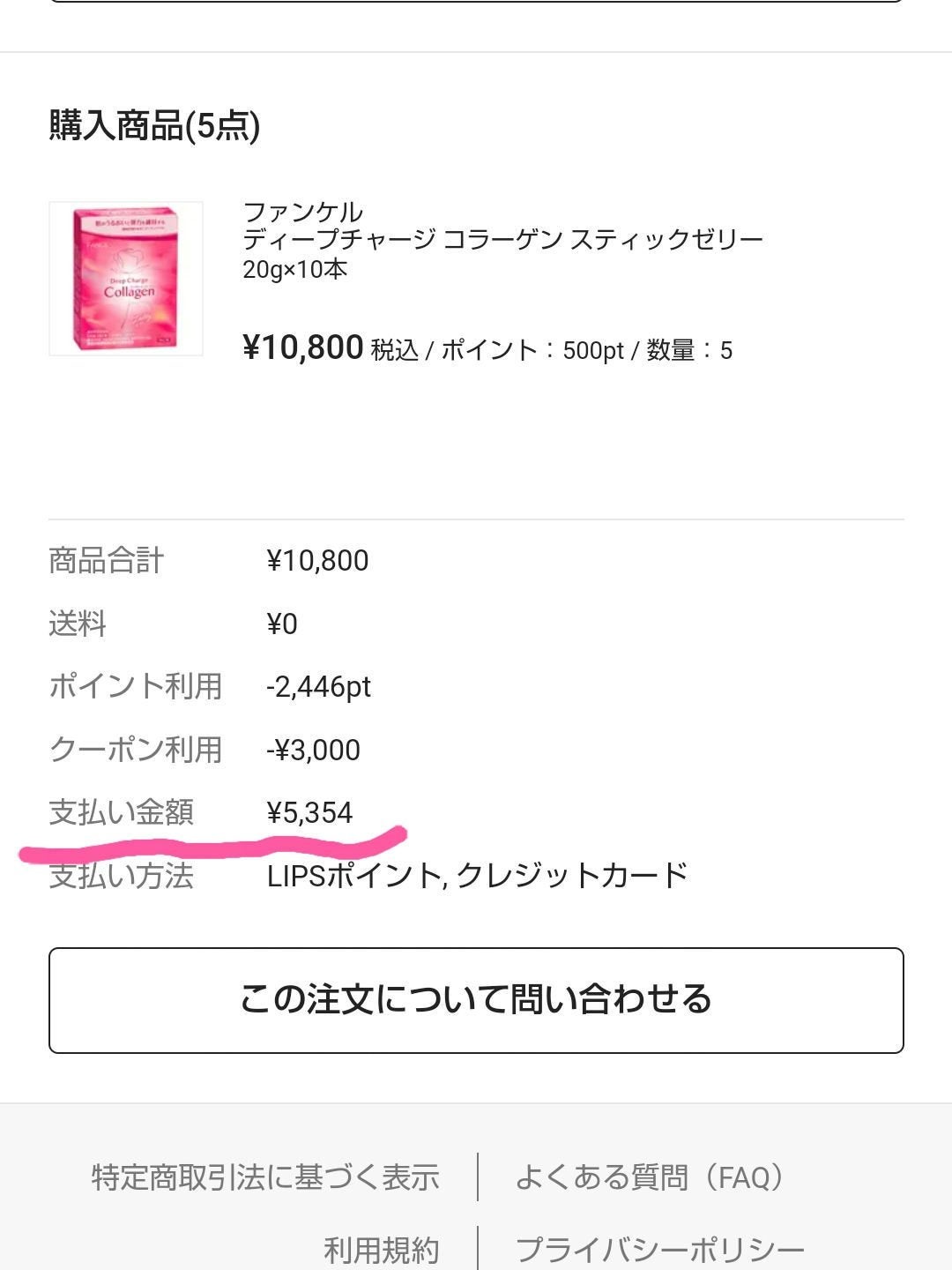Open 特定商取引法に基づく表示 link
Viewport: 952px width, 1270px height.
265,1177
